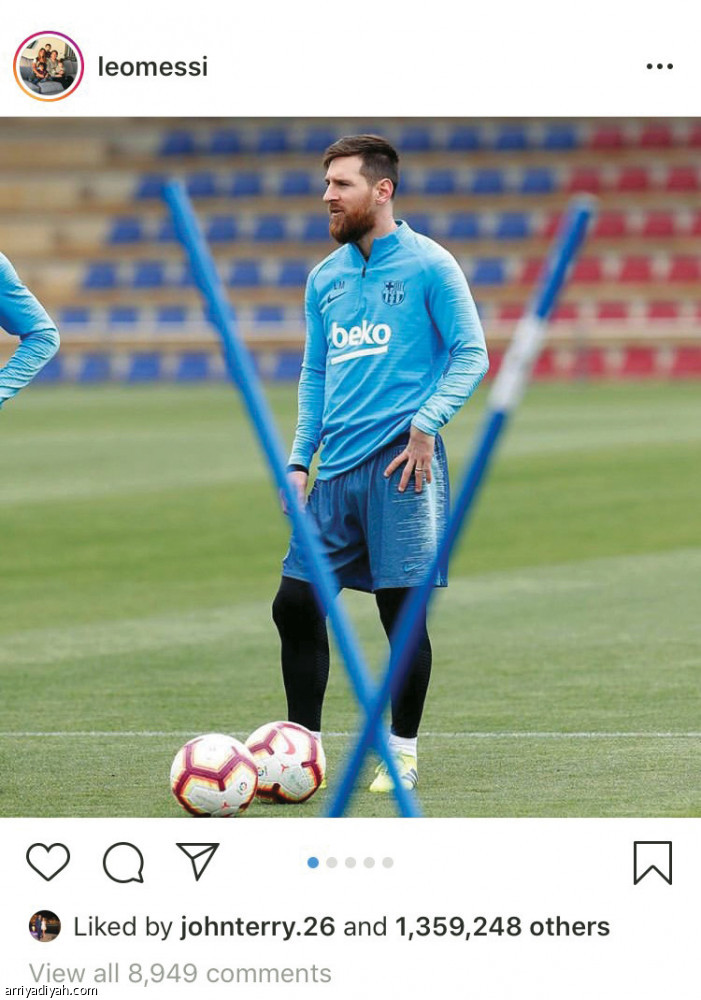The width and height of the screenshot is (701, 1000).
Task: Open the three-dot post options menu
Action: pos(659,67)
